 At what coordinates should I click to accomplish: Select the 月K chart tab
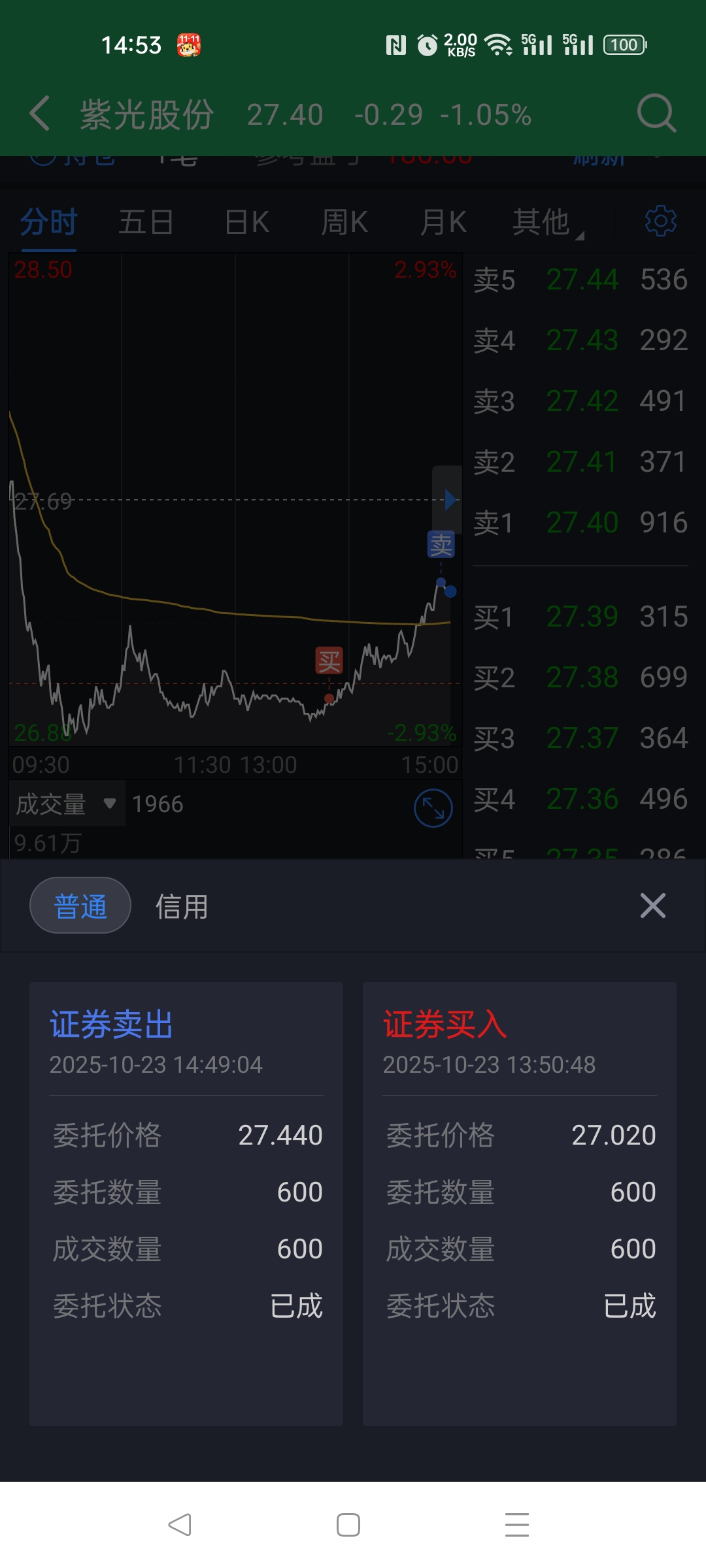coord(443,222)
